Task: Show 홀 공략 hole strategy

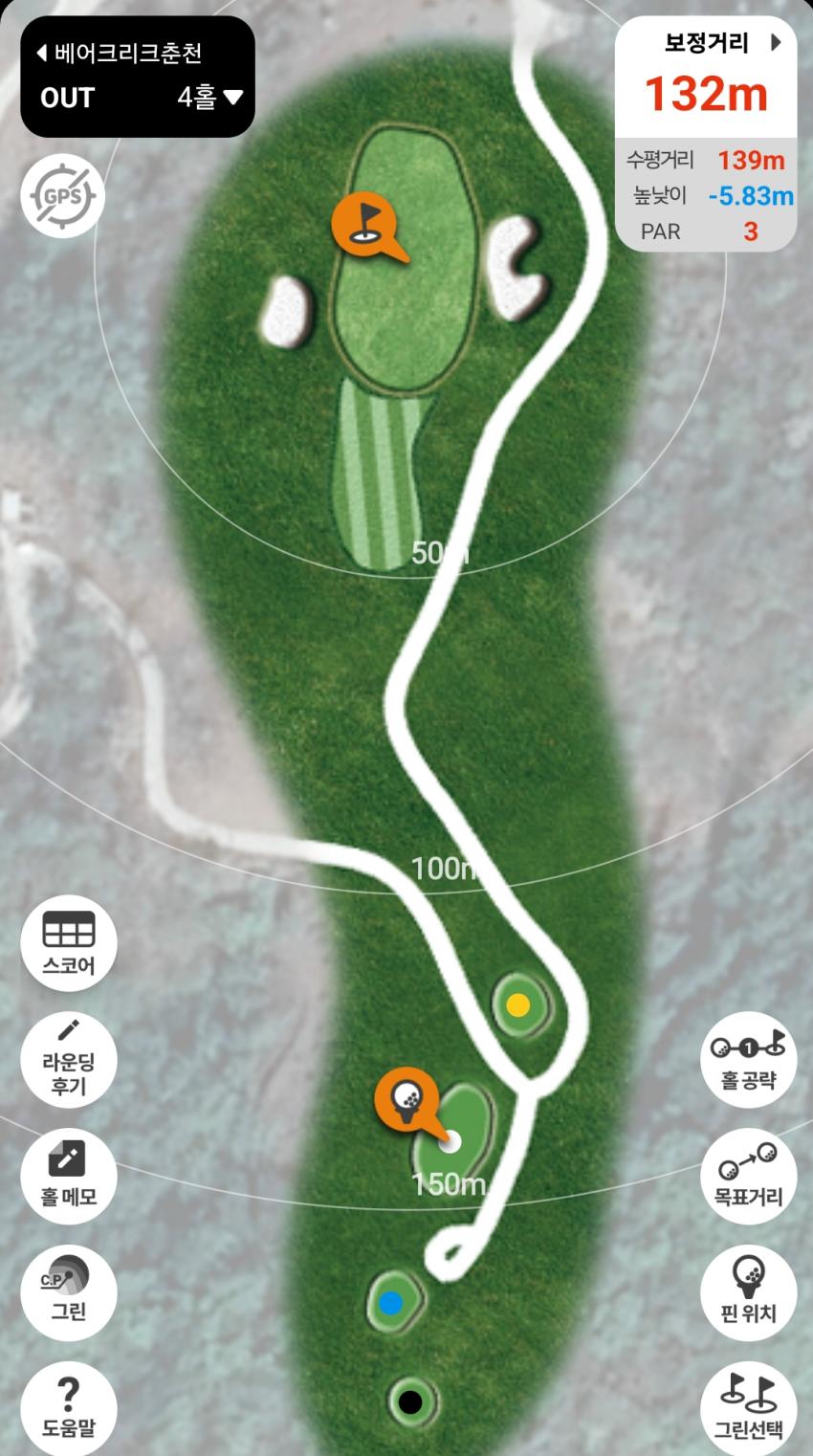Action: click(x=748, y=1059)
